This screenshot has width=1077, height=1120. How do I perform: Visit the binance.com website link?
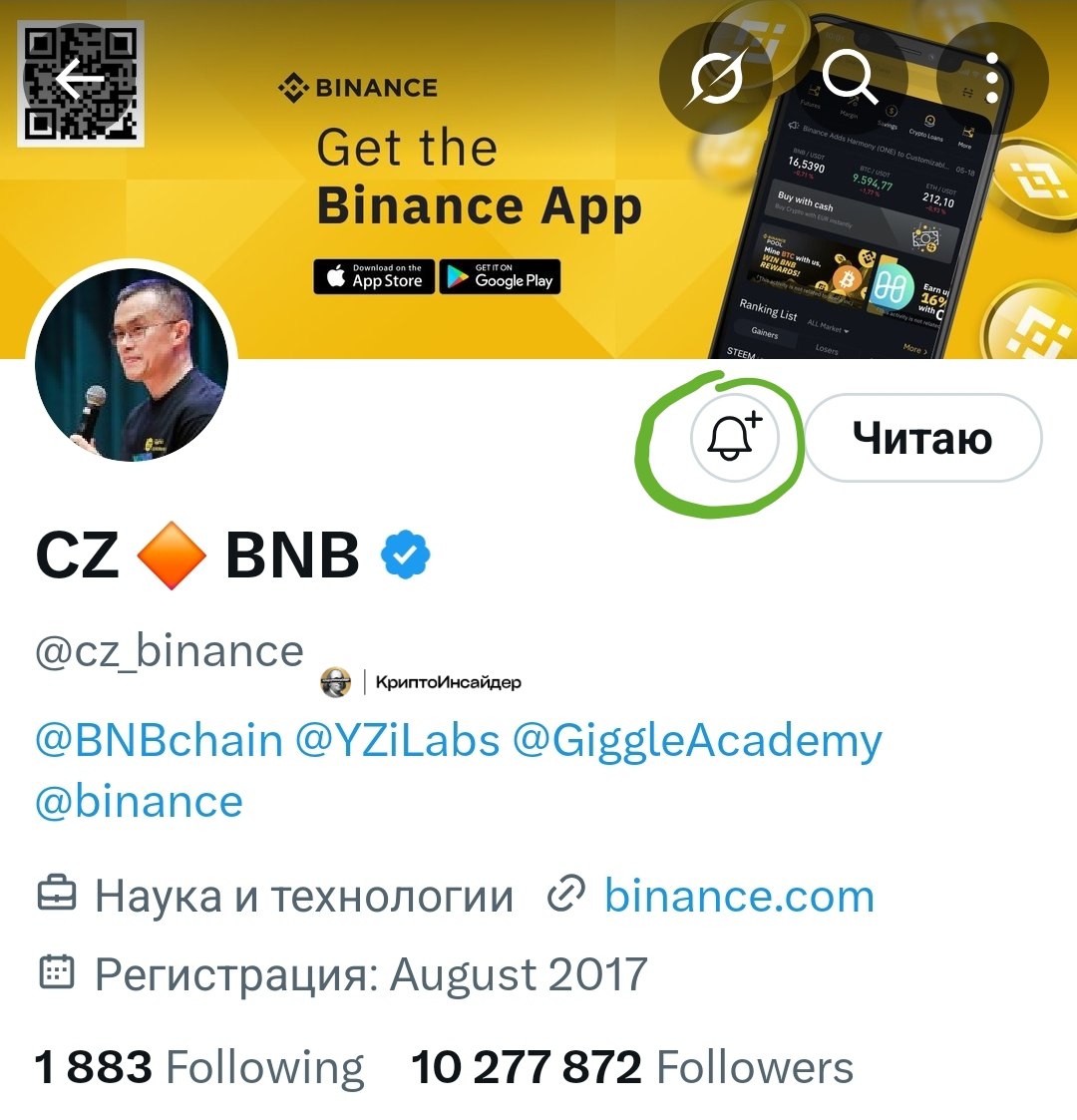click(x=738, y=896)
